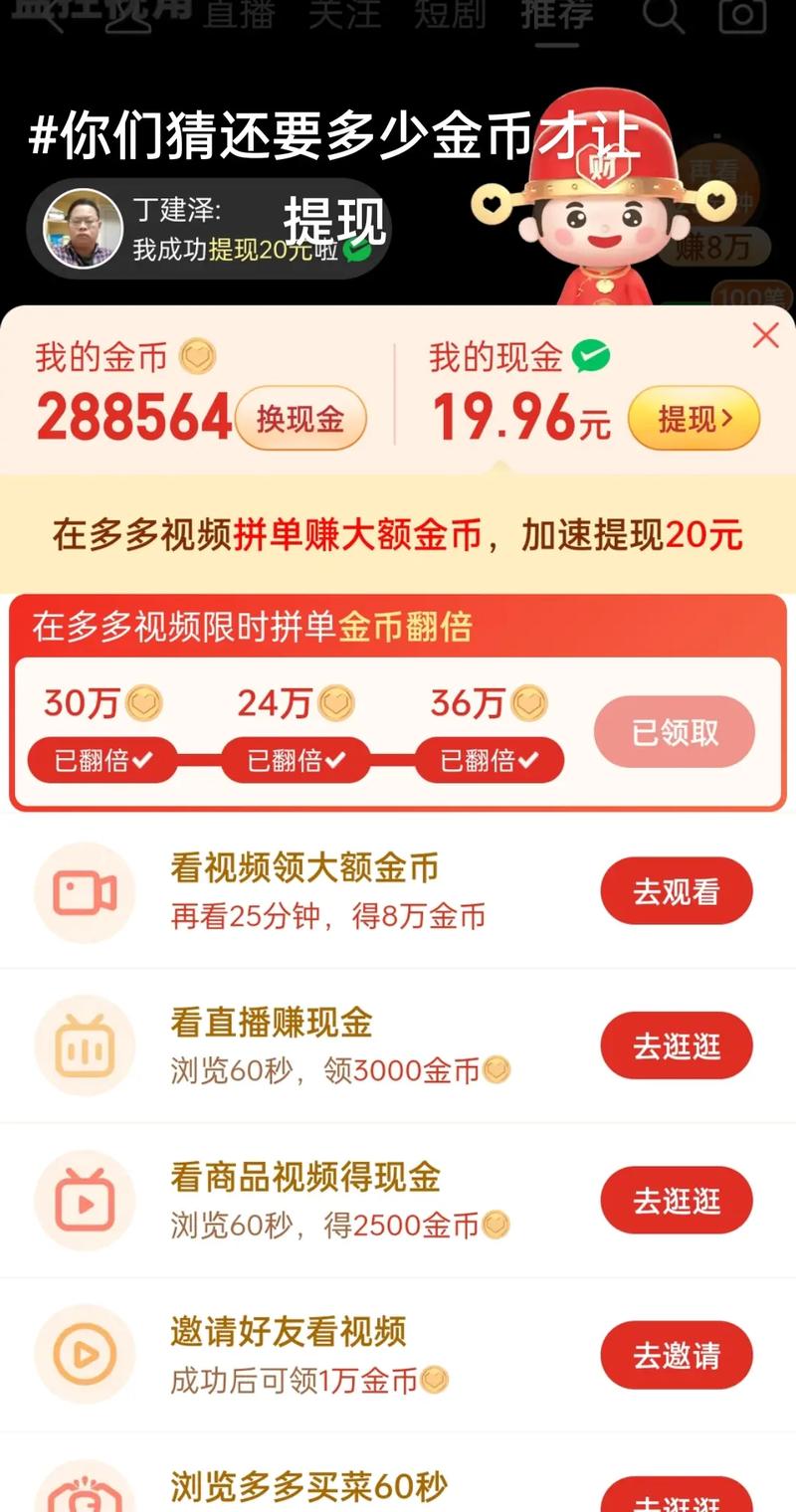Tap the 提现 withdrawal button
Viewport: 796px width, 1512px height.
[695, 418]
